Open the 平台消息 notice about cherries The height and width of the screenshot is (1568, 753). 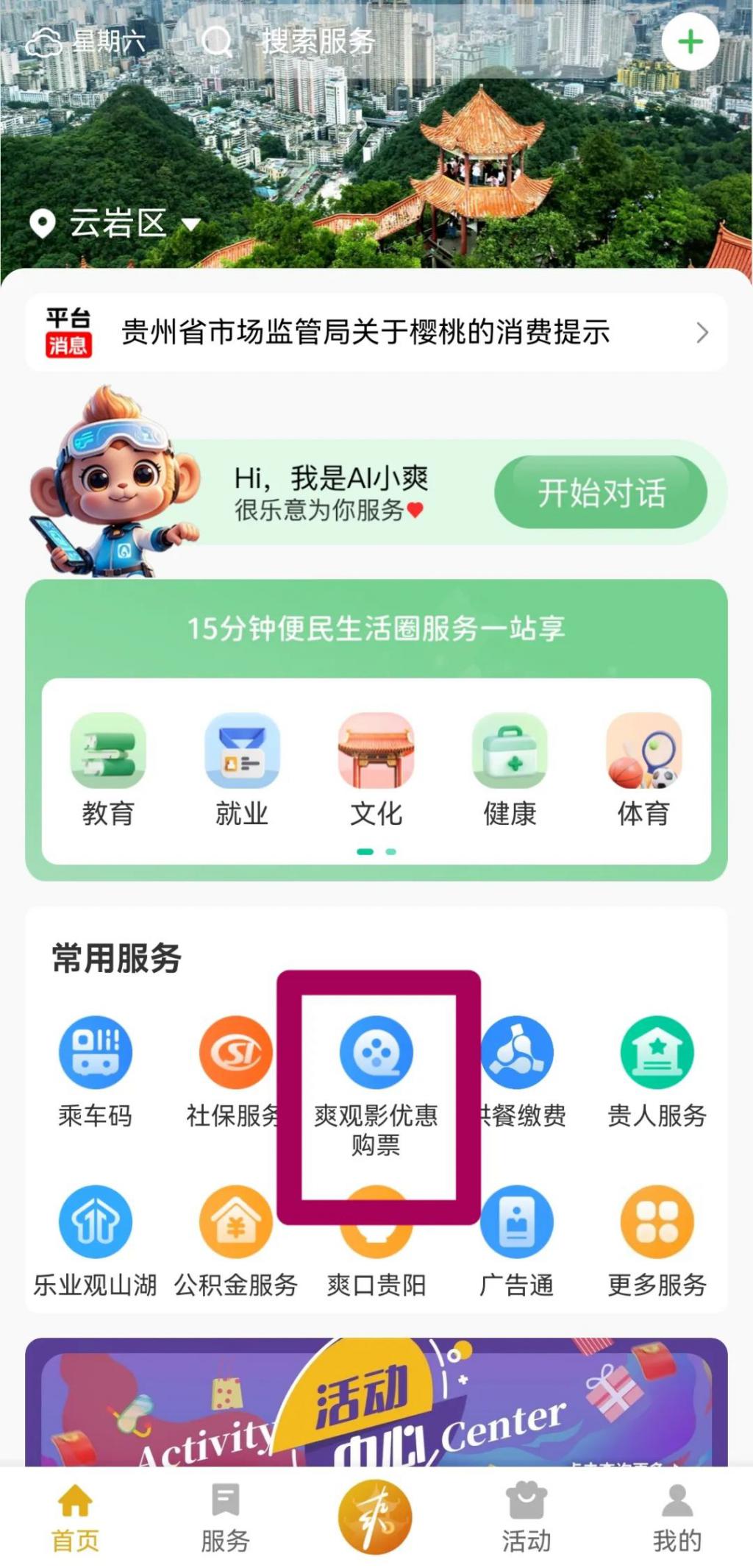(x=375, y=332)
